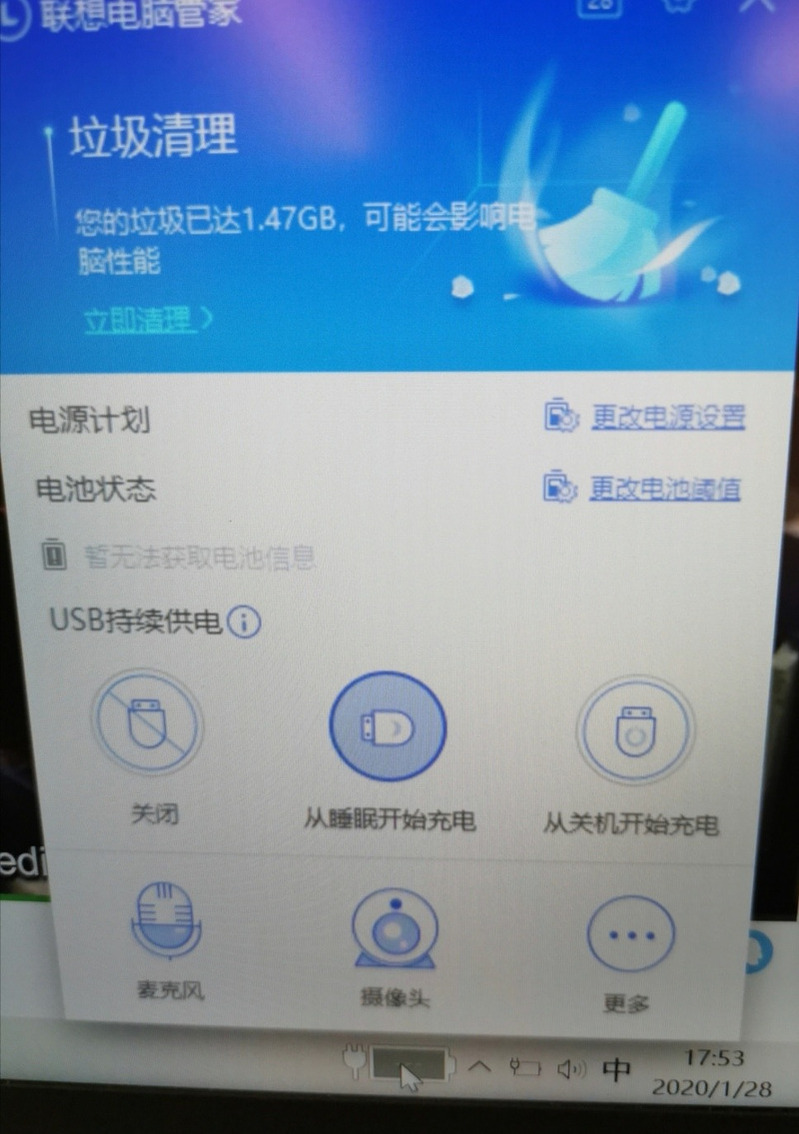Choose 从关机开始充电 option
The image size is (799, 1134).
635,730
